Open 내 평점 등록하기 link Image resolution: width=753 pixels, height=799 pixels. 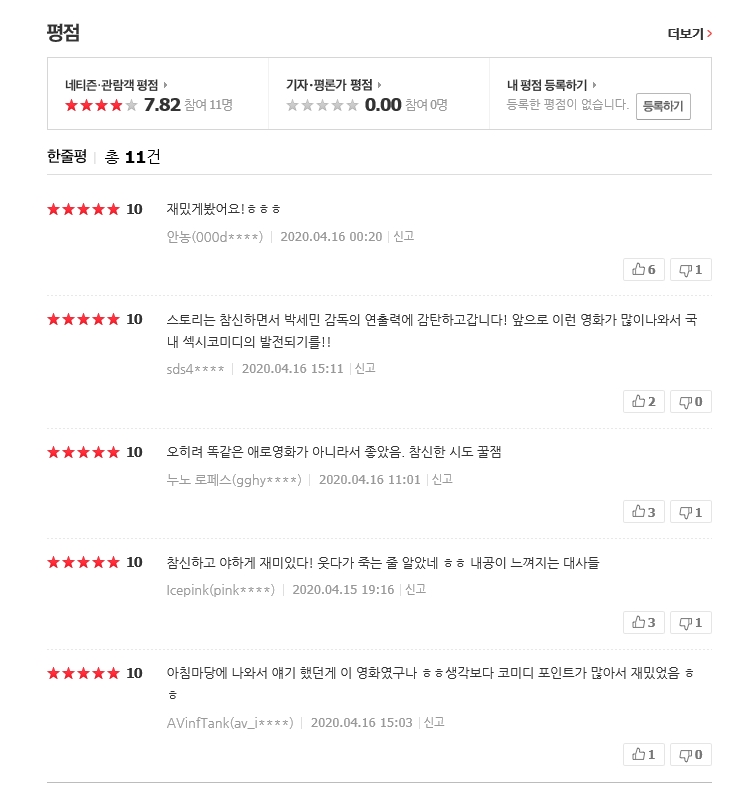point(552,85)
